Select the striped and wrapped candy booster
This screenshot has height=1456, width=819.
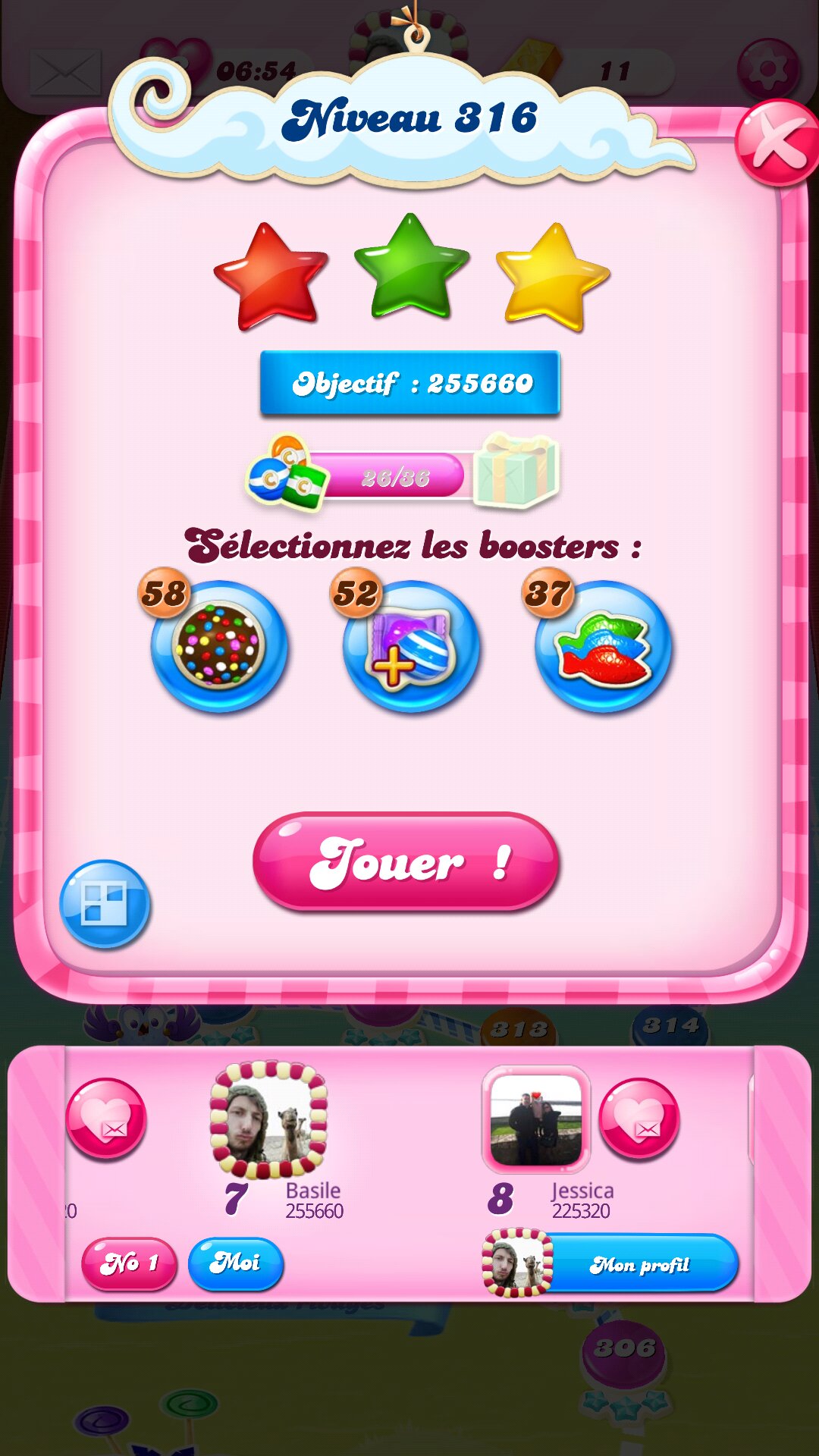[x=410, y=646]
